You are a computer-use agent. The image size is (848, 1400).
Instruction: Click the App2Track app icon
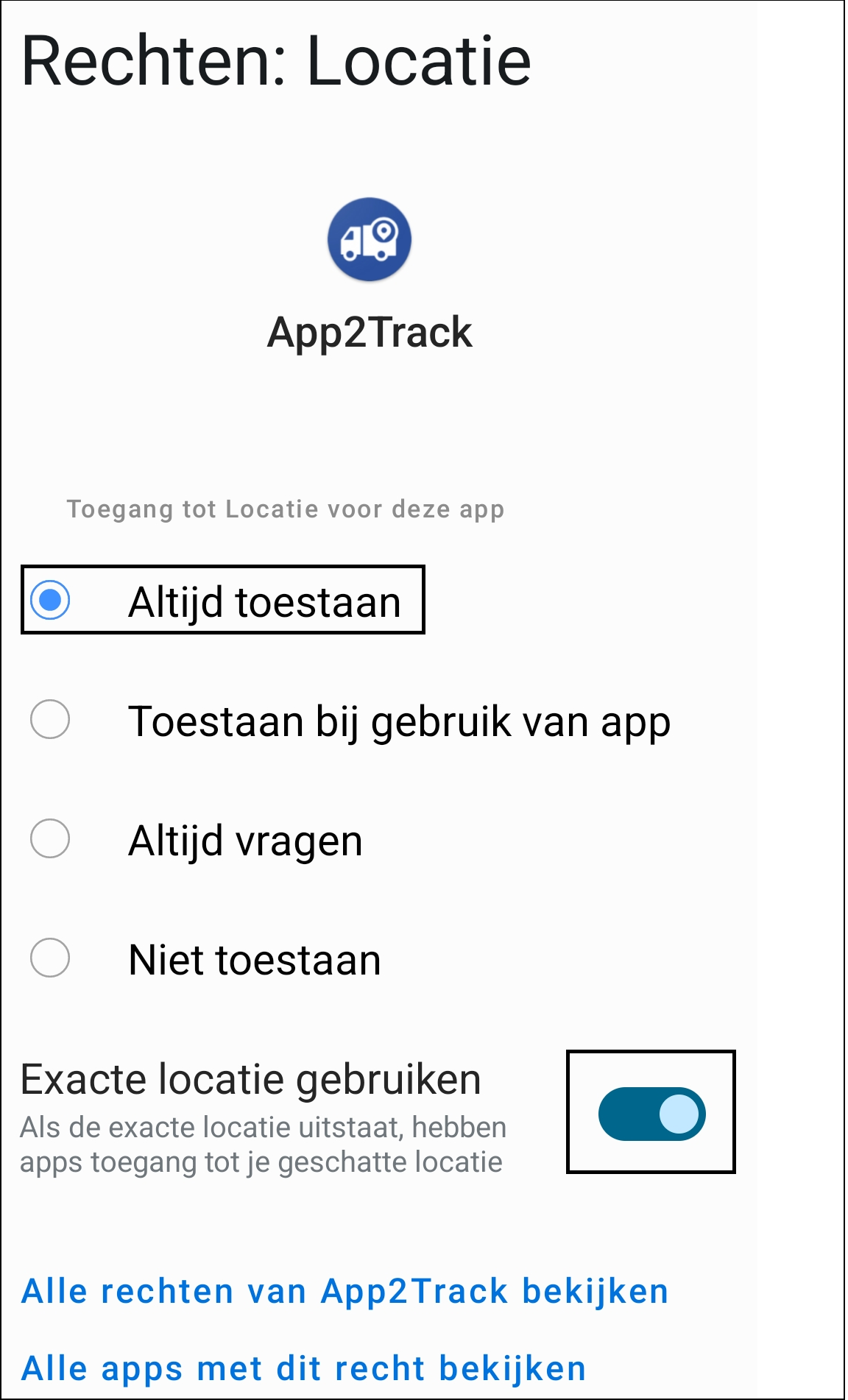(x=370, y=240)
